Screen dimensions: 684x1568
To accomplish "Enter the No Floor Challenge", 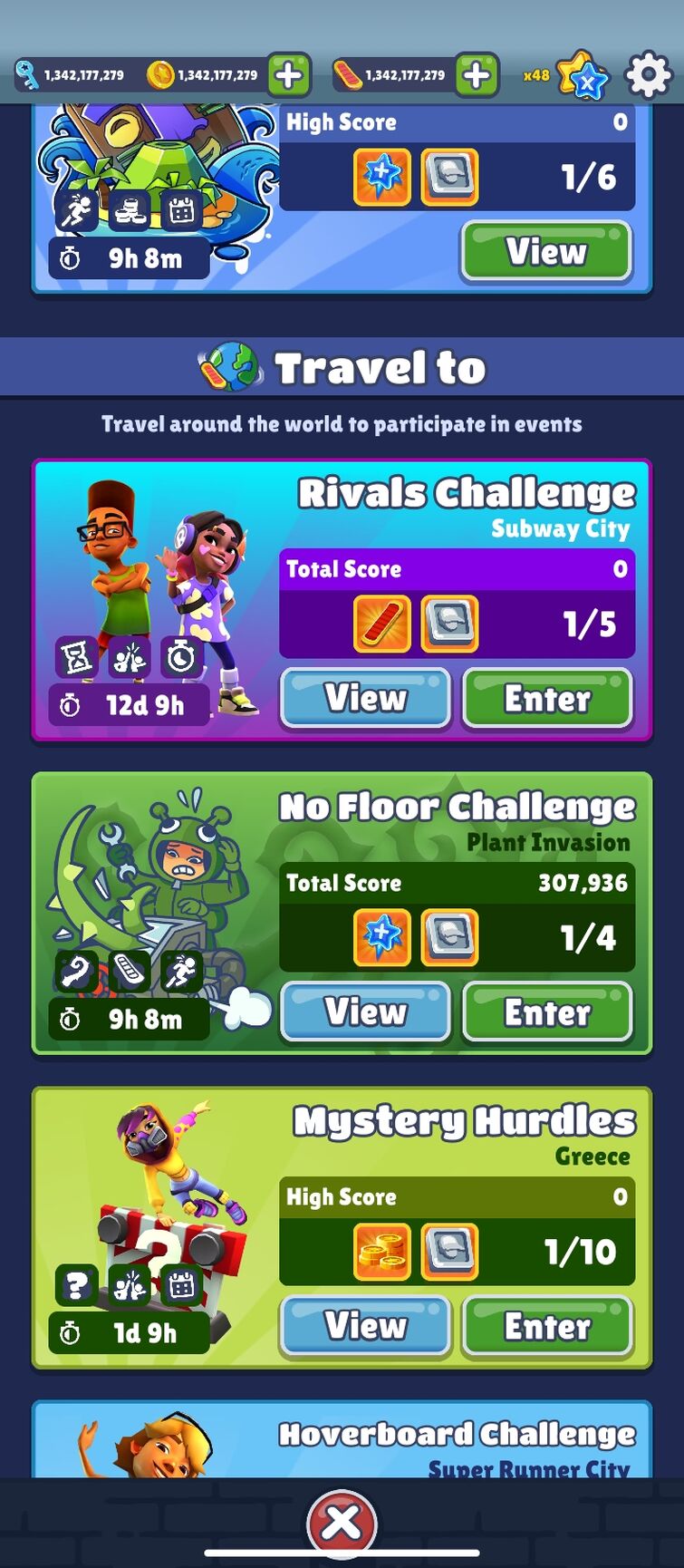I will pos(547,1011).
